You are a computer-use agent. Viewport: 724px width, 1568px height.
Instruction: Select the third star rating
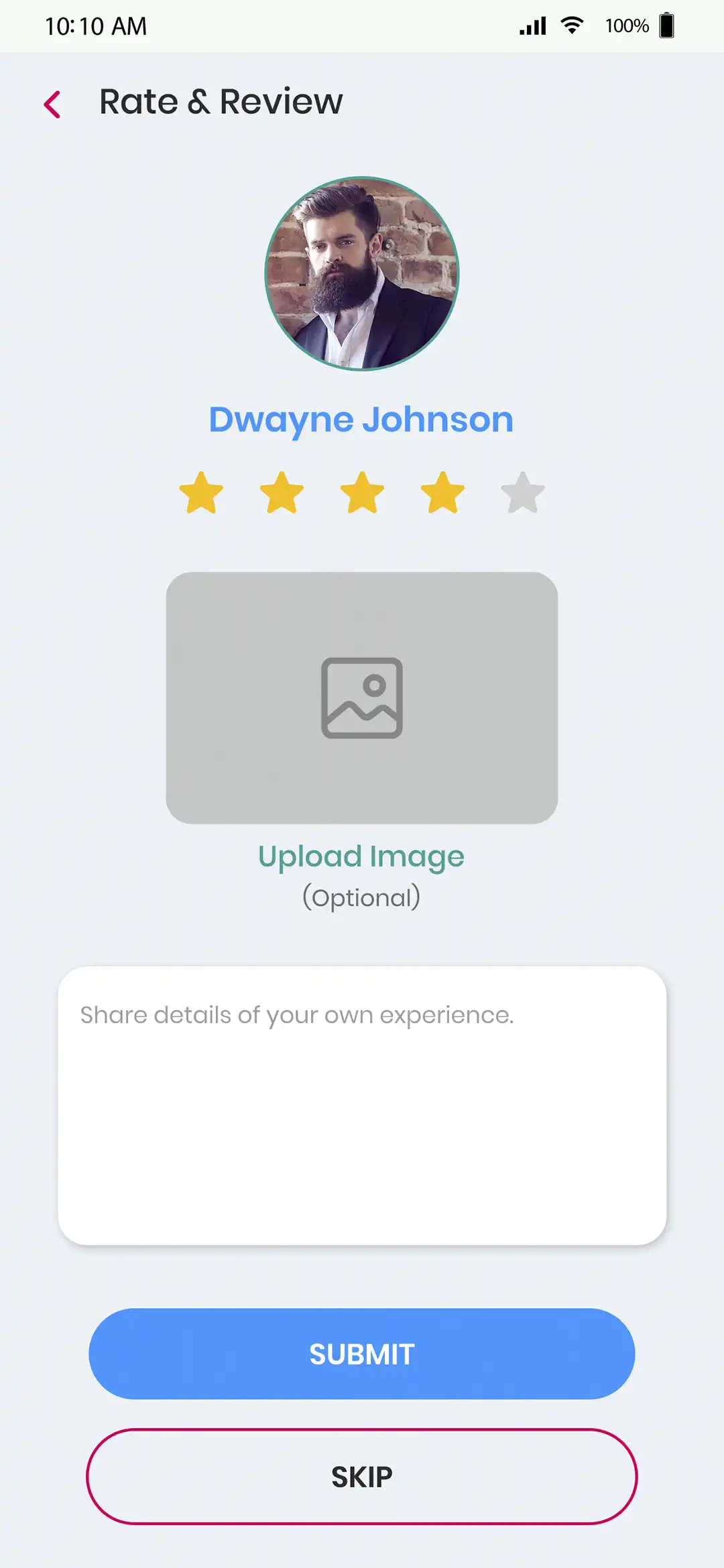362,493
